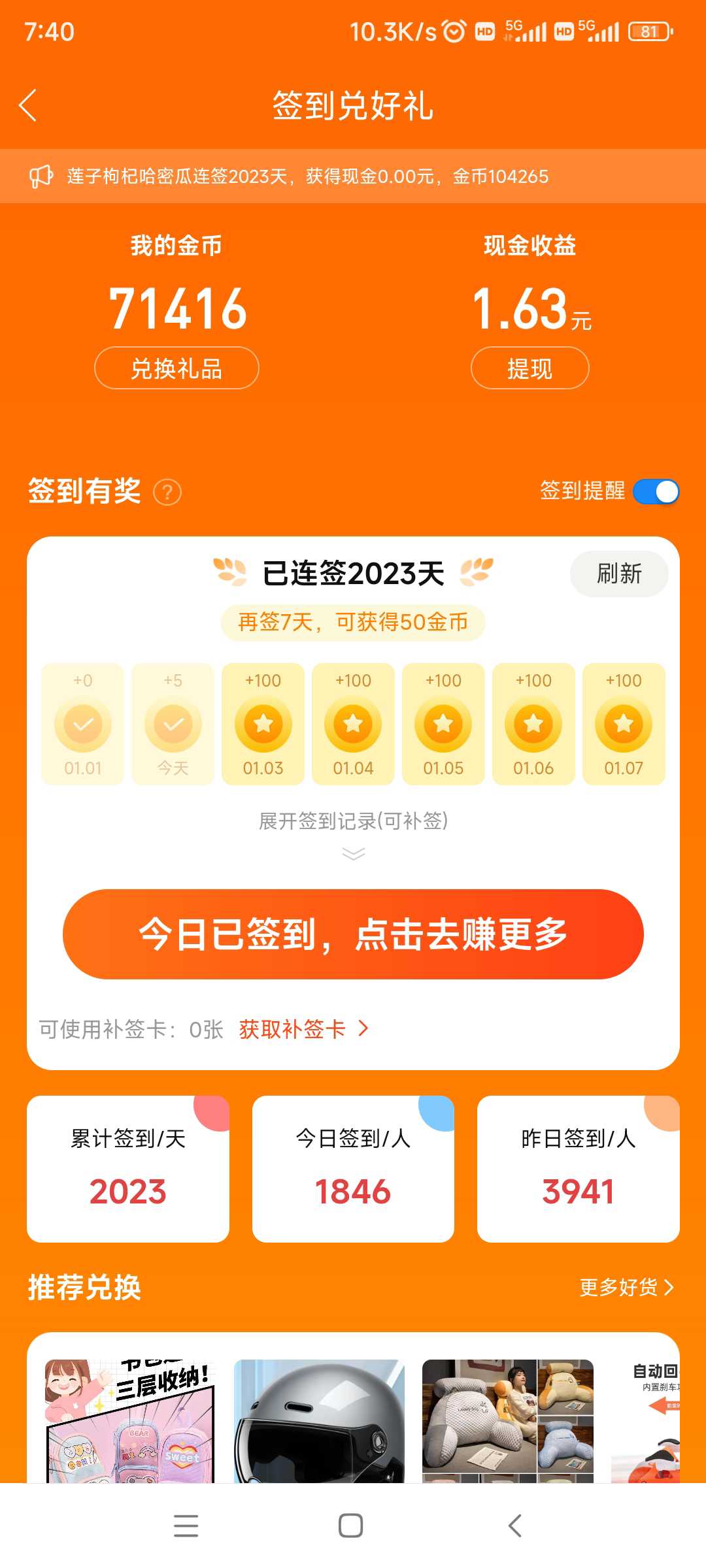Tap 兑换礼品 to redeem gifts

176,368
